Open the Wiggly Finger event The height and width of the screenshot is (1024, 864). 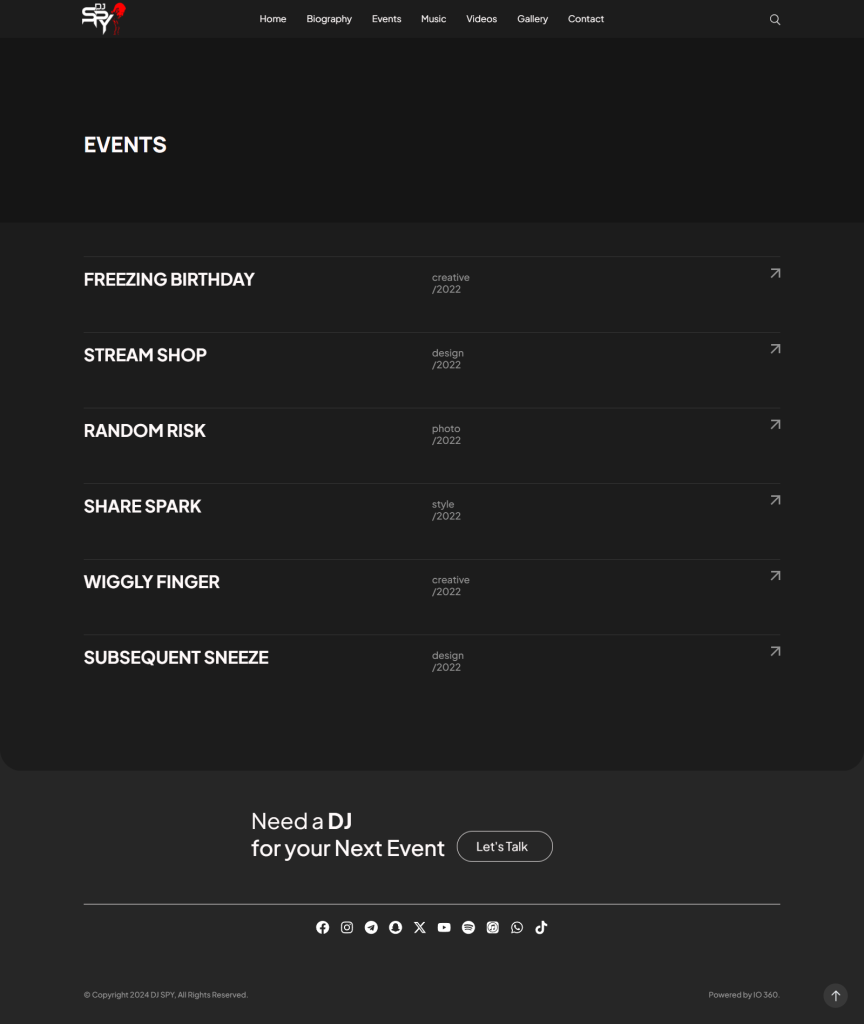pyautogui.click(x=152, y=582)
